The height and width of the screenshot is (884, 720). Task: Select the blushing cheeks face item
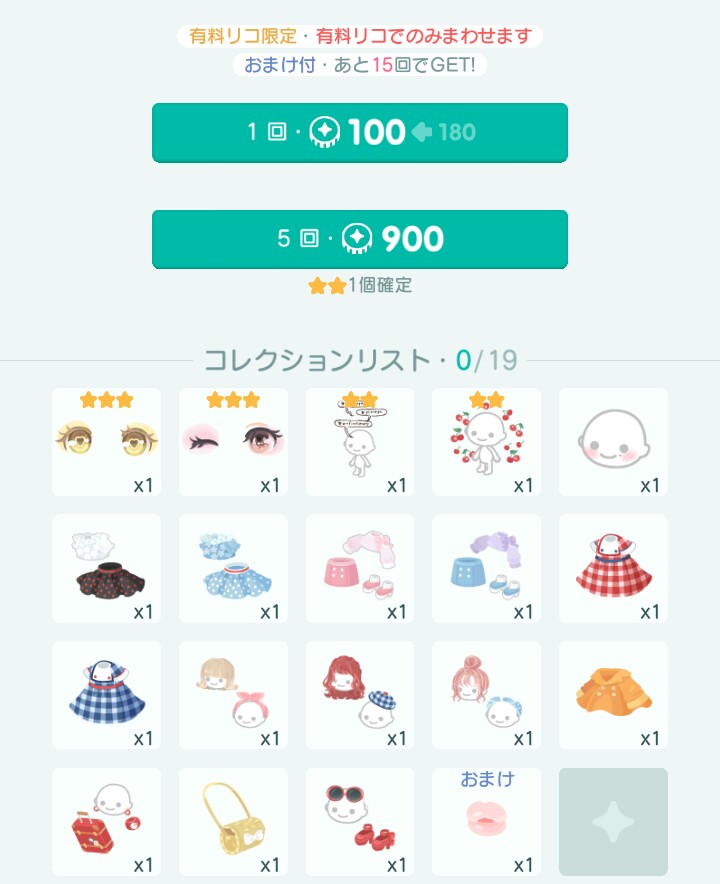coord(613,442)
